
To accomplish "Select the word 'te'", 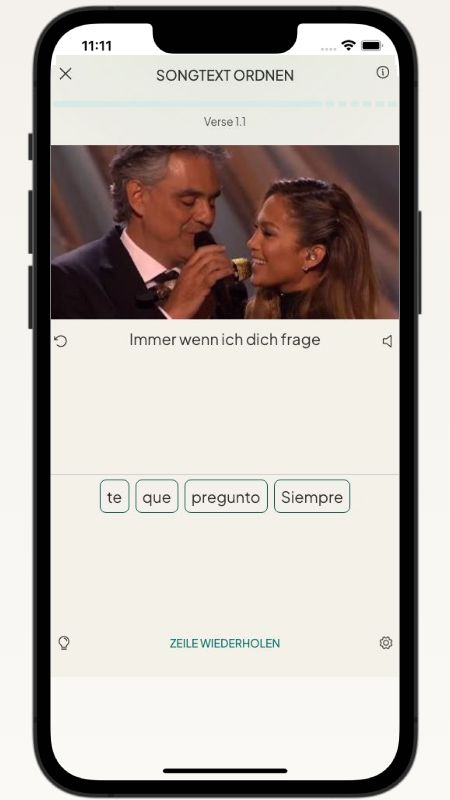I will click(x=115, y=496).
